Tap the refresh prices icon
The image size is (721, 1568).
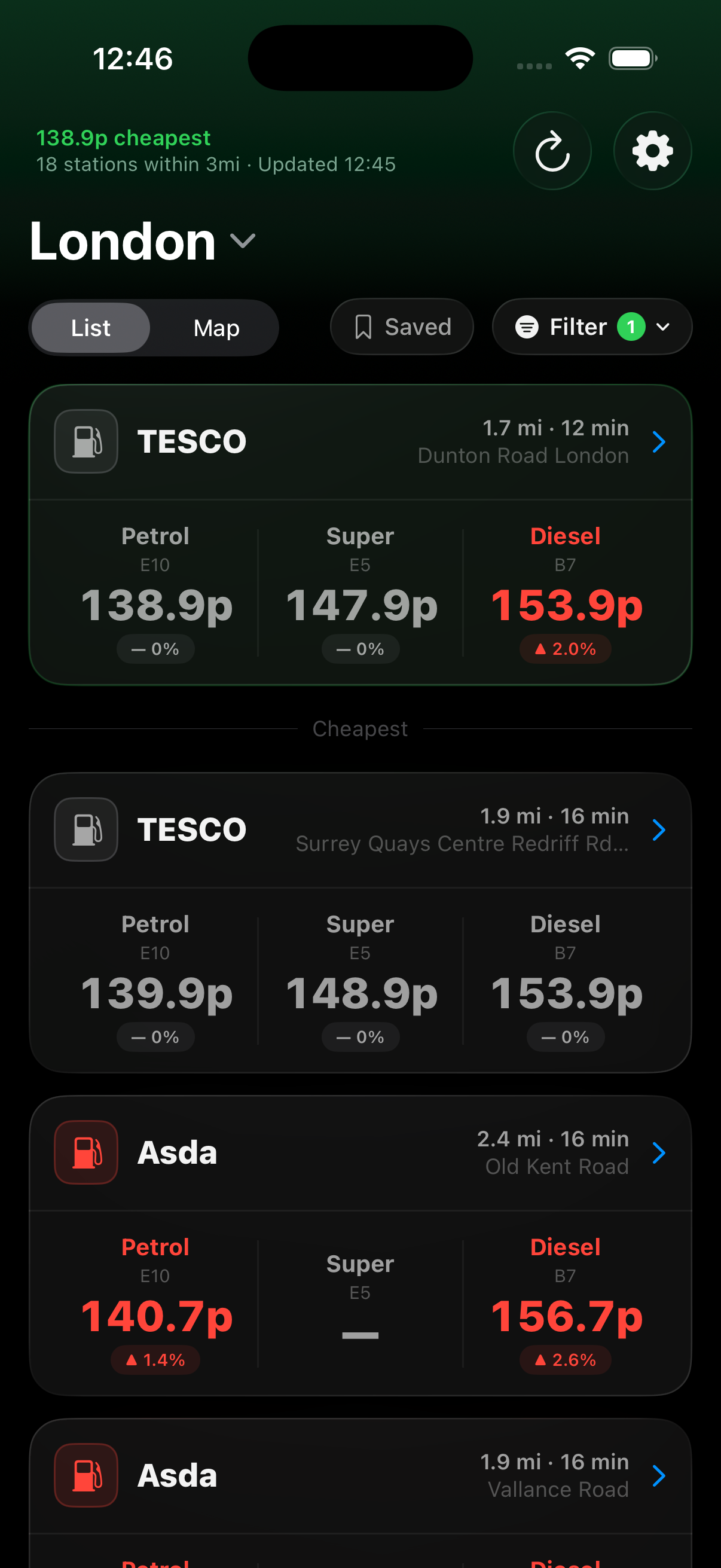point(552,150)
